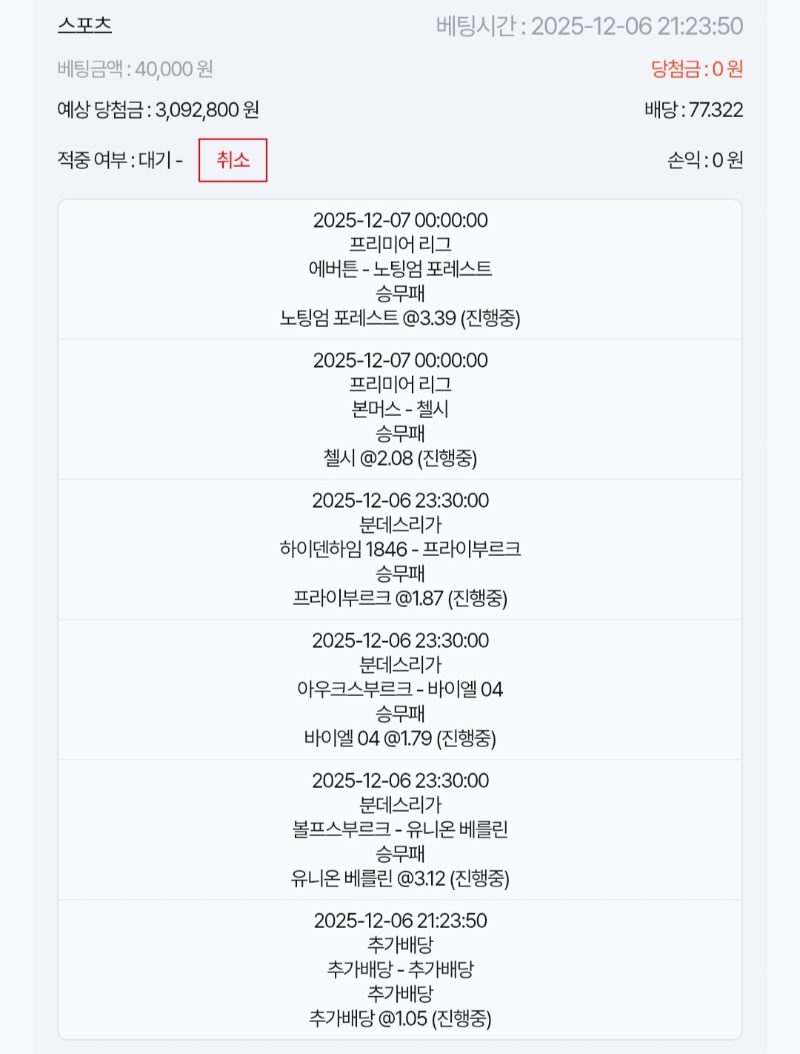Open the 본머스 - 첼시 match entry
This screenshot has width=800, height=1054.
point(400,409)
